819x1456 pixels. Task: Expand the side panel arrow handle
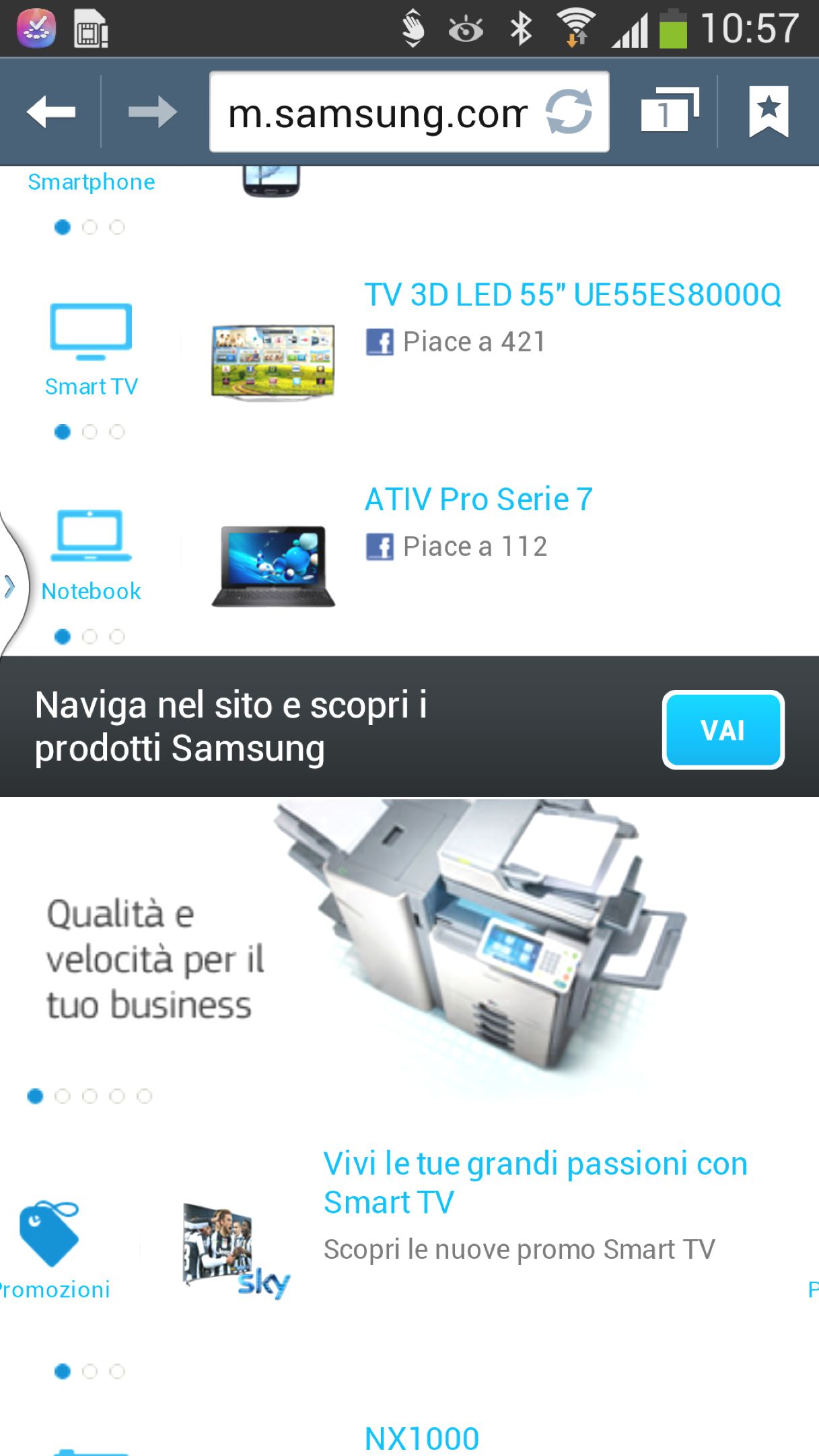click(x=9, y=586)
